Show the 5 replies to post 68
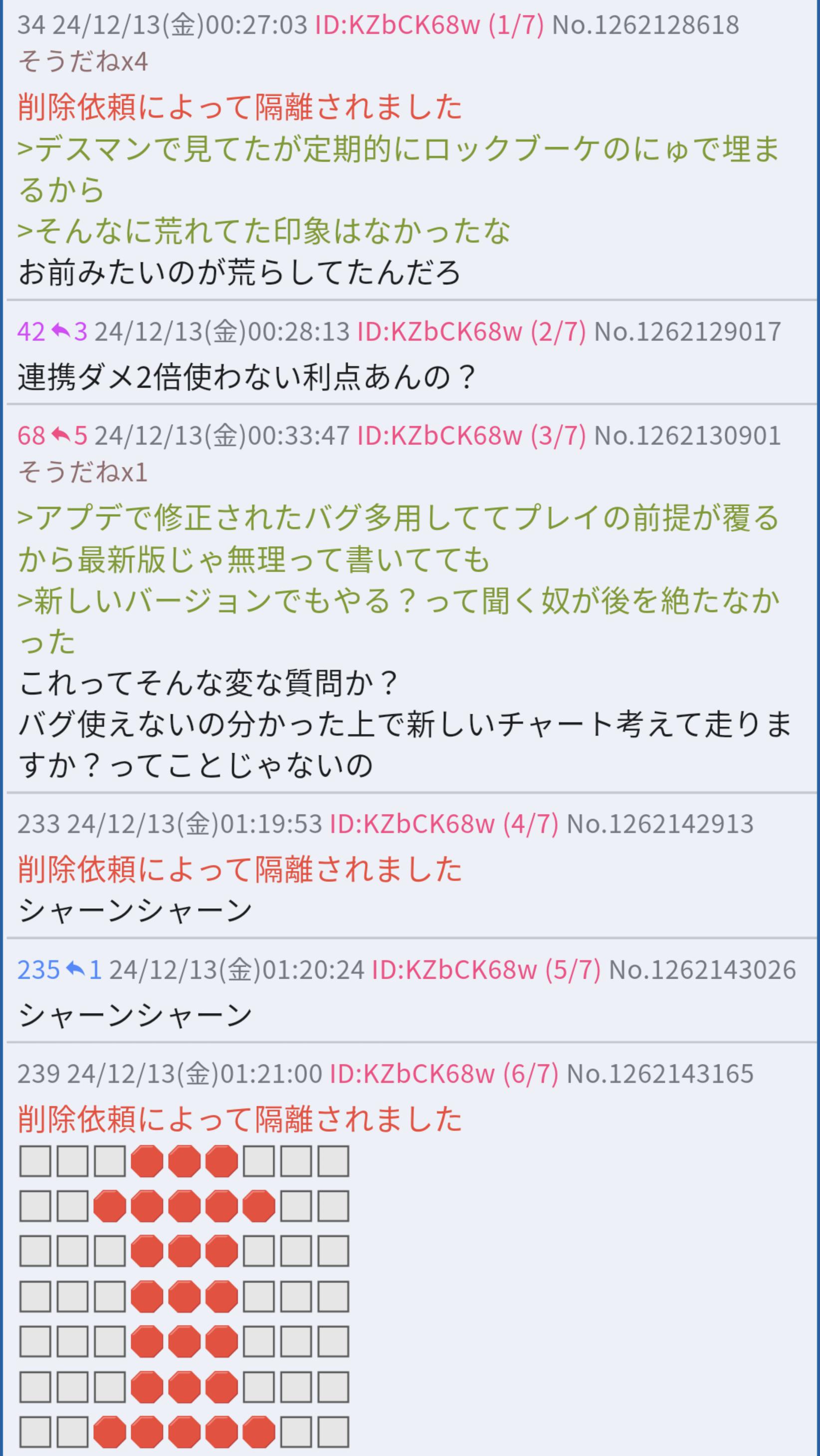820x1456 pixels. tap(69, 436)
